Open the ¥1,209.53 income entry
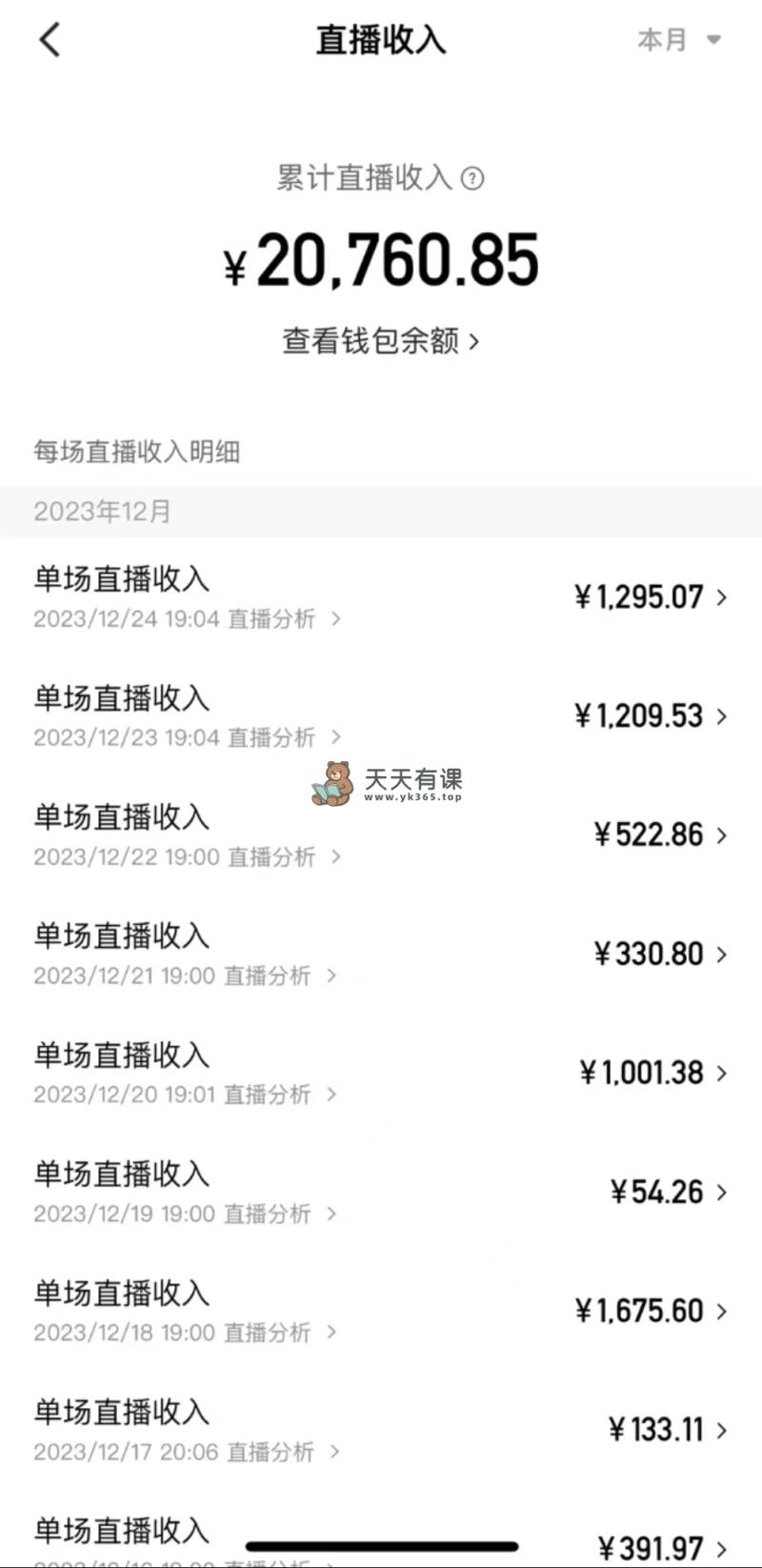Screen dimensions: 762x1568 [381, 716]
